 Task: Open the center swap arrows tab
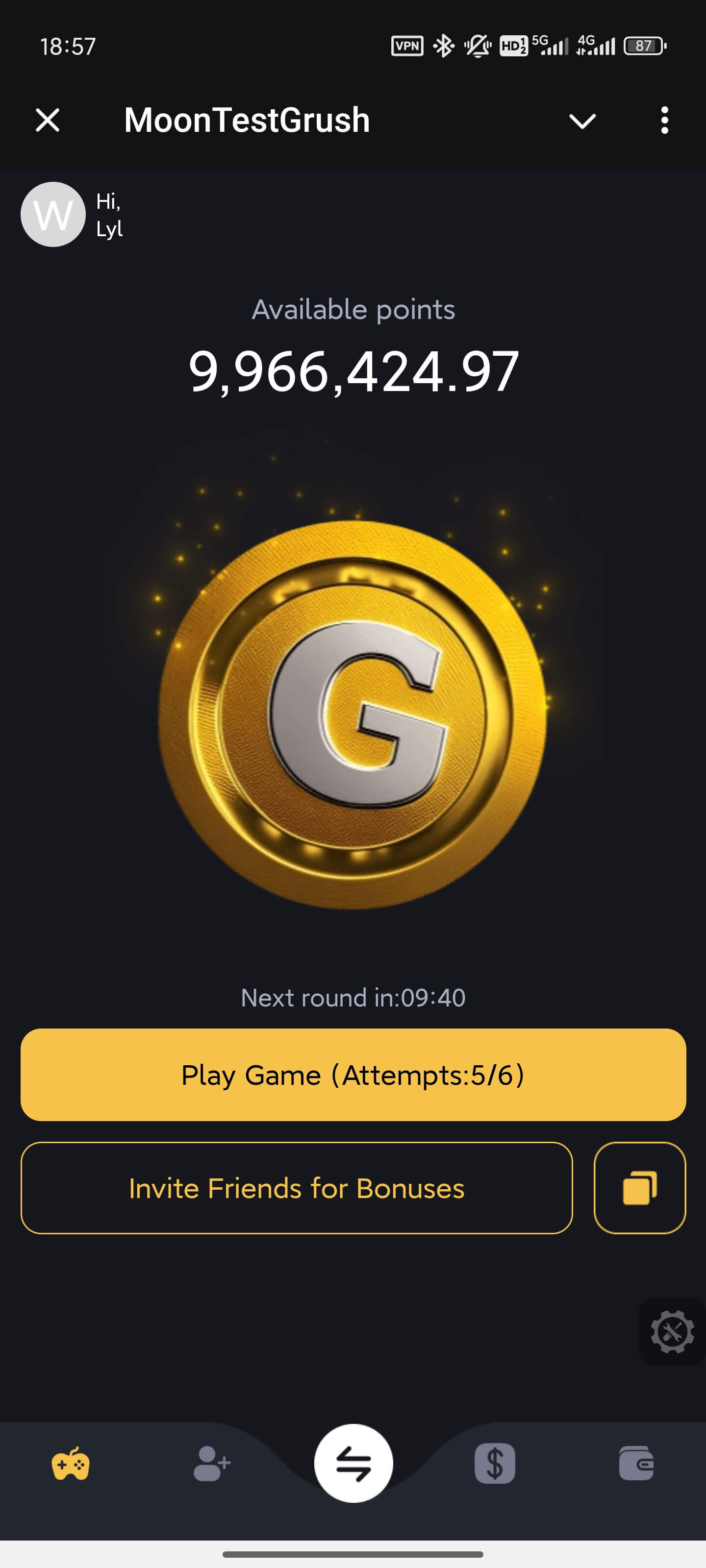tap(353, 1463)
